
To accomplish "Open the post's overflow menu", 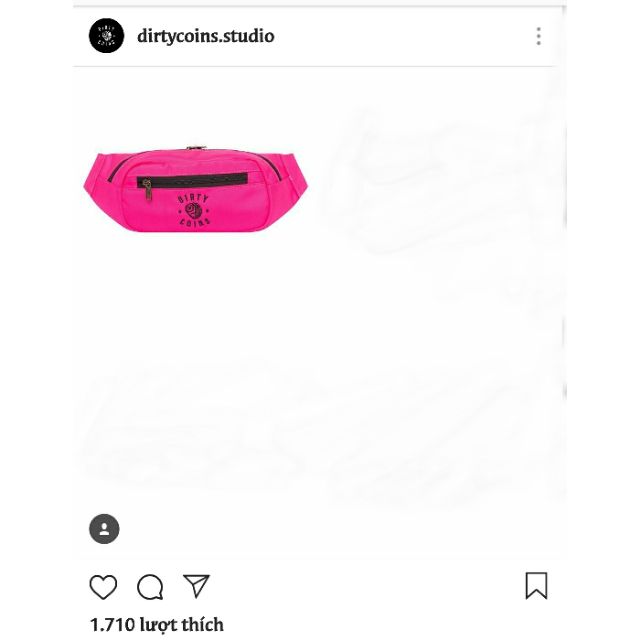I will (538, 37).
